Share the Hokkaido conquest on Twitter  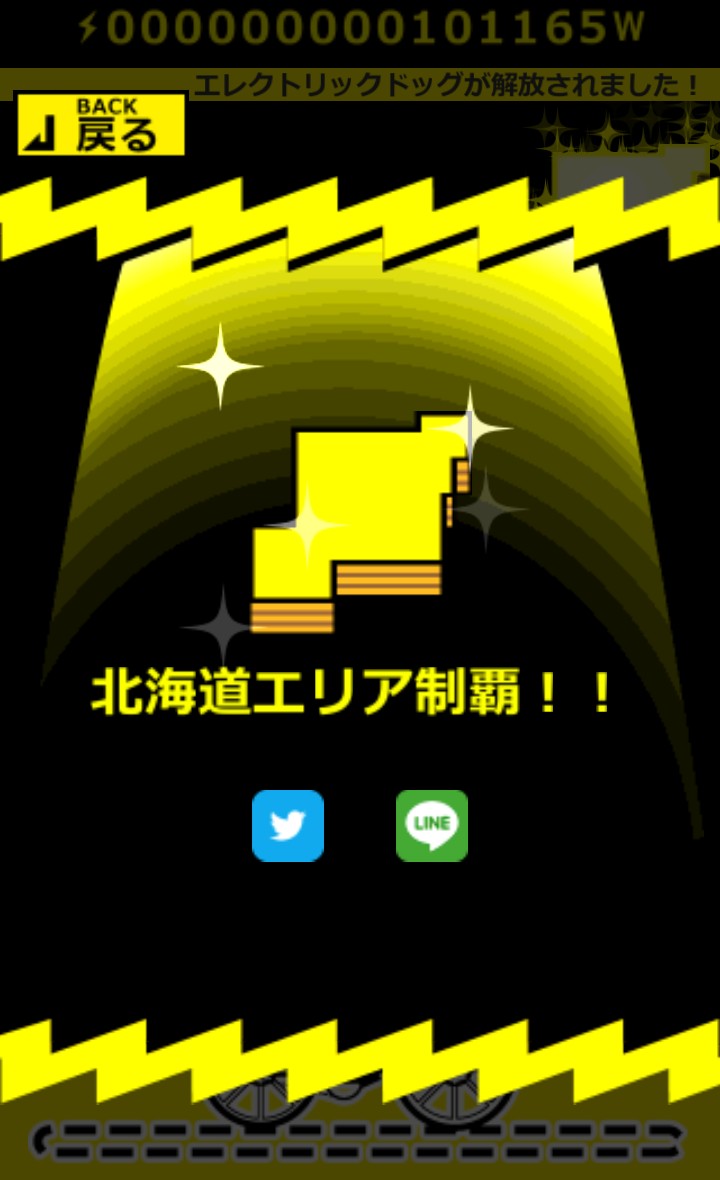click(x=288, y=826)
